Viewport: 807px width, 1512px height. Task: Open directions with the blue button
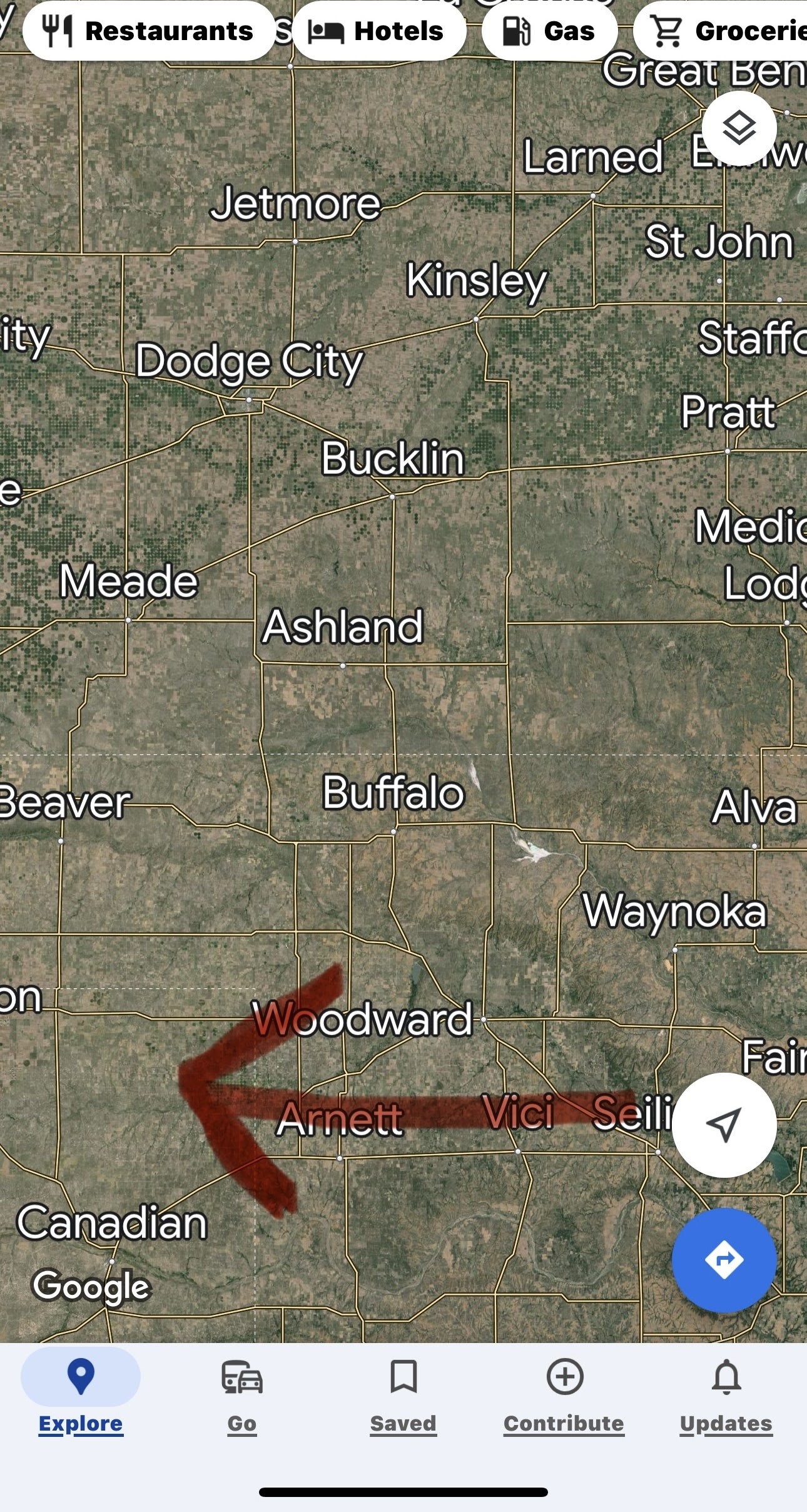coord(724,1260)
